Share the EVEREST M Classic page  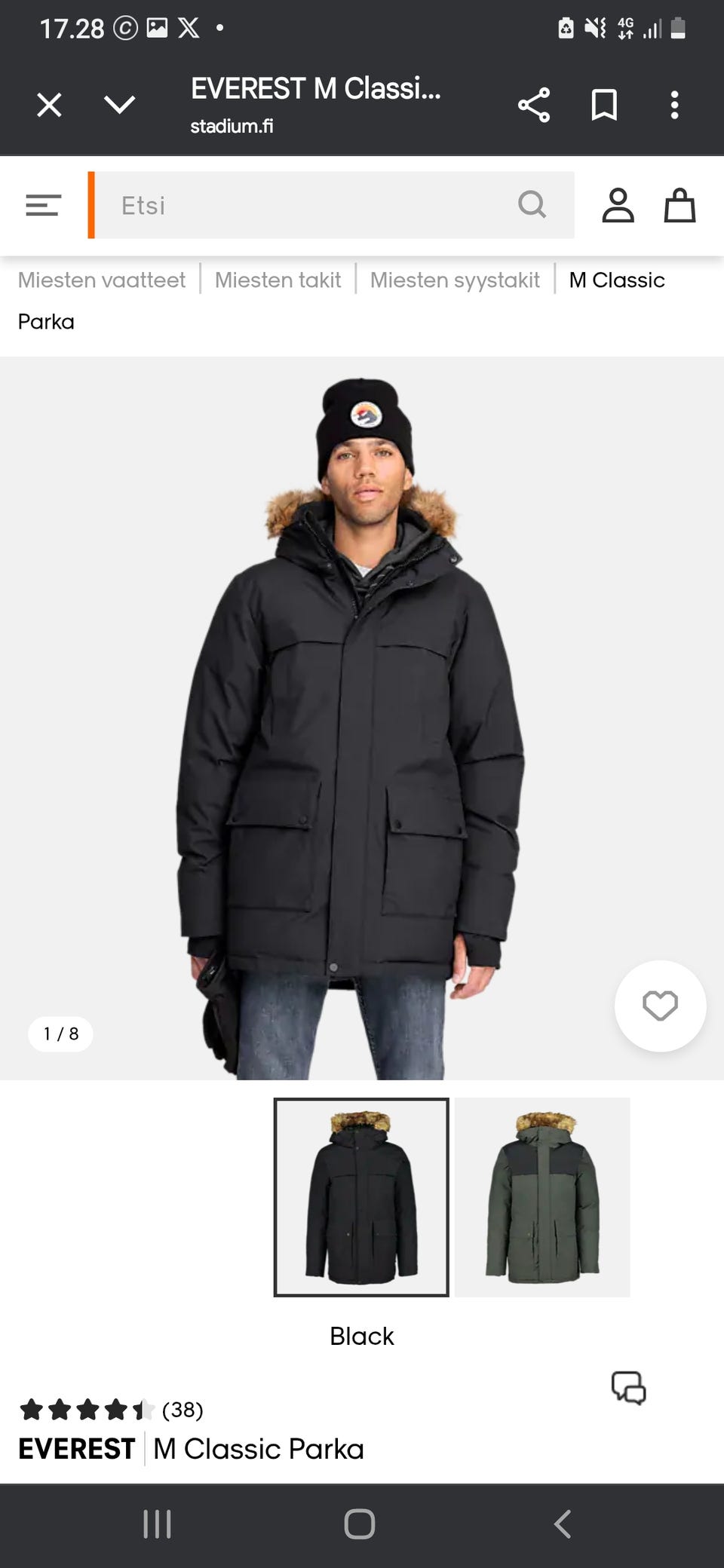pos(534,105)
